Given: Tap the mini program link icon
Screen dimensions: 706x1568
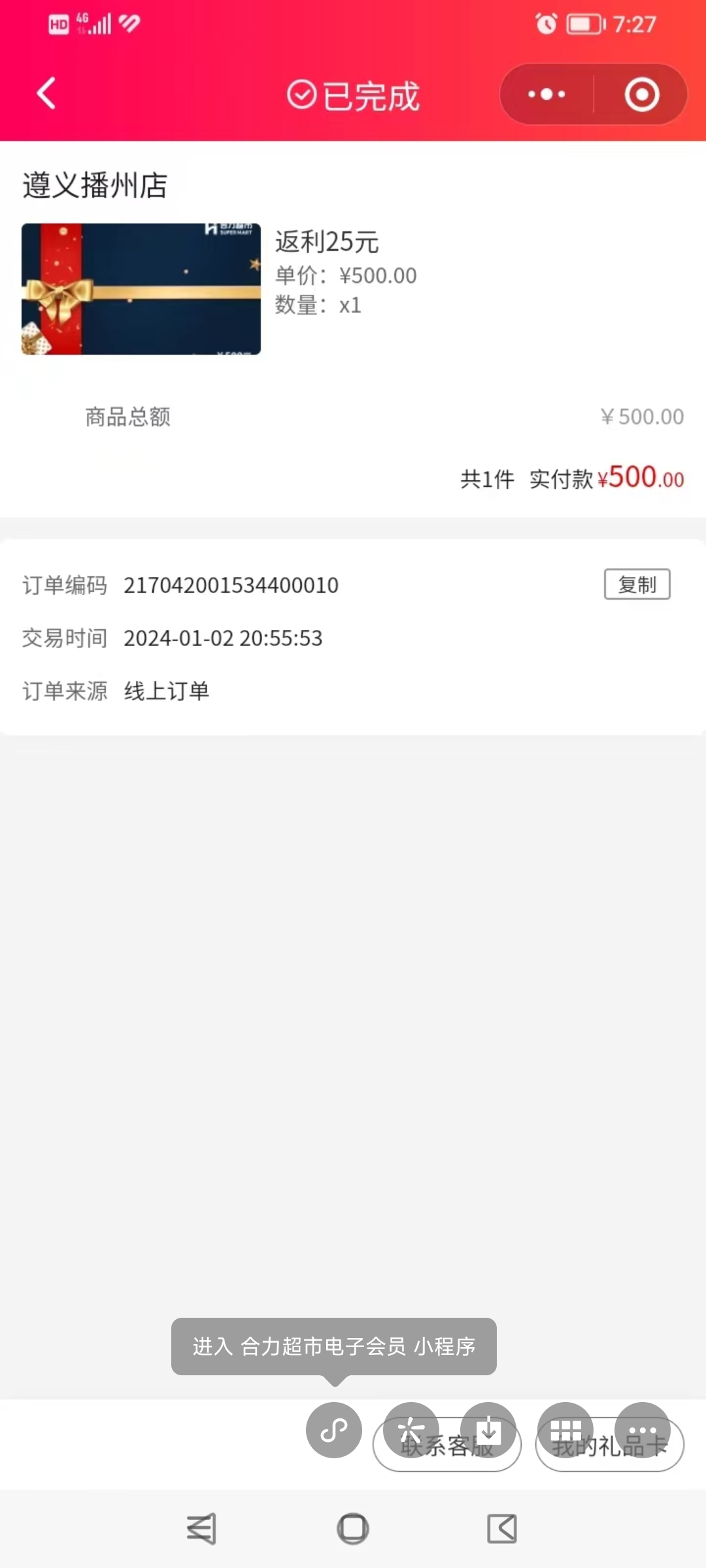Looking at the screenshot, I should (334, 1430).
